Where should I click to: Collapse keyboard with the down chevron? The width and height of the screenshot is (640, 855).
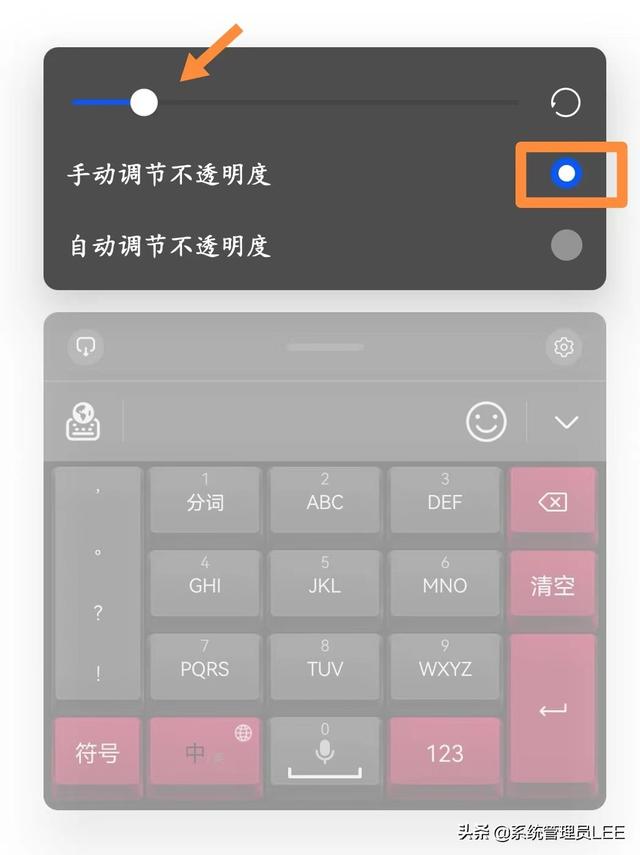[566, 422]
